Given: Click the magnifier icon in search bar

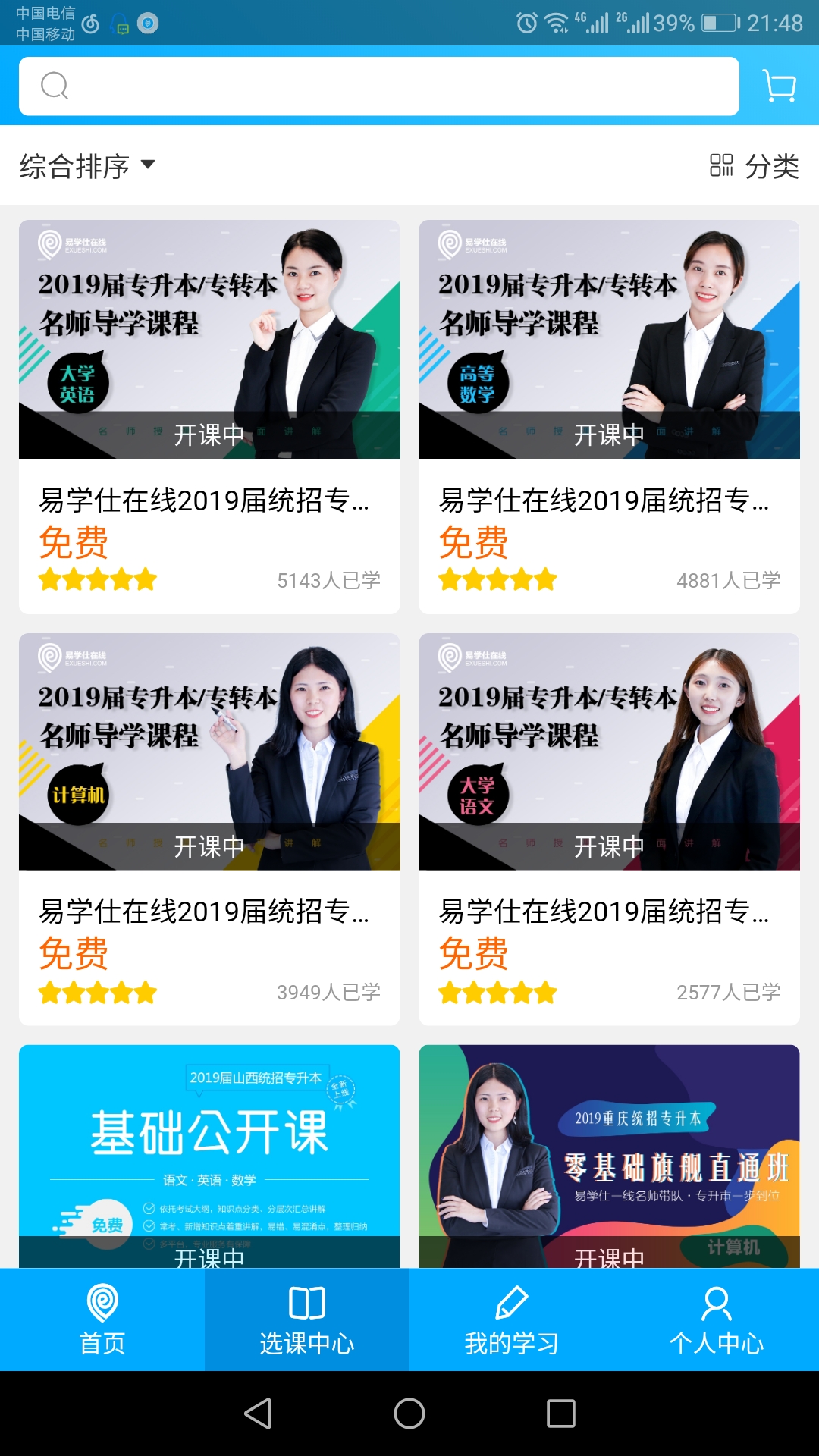Looking at the screenshot, I should tap(52, 86).
